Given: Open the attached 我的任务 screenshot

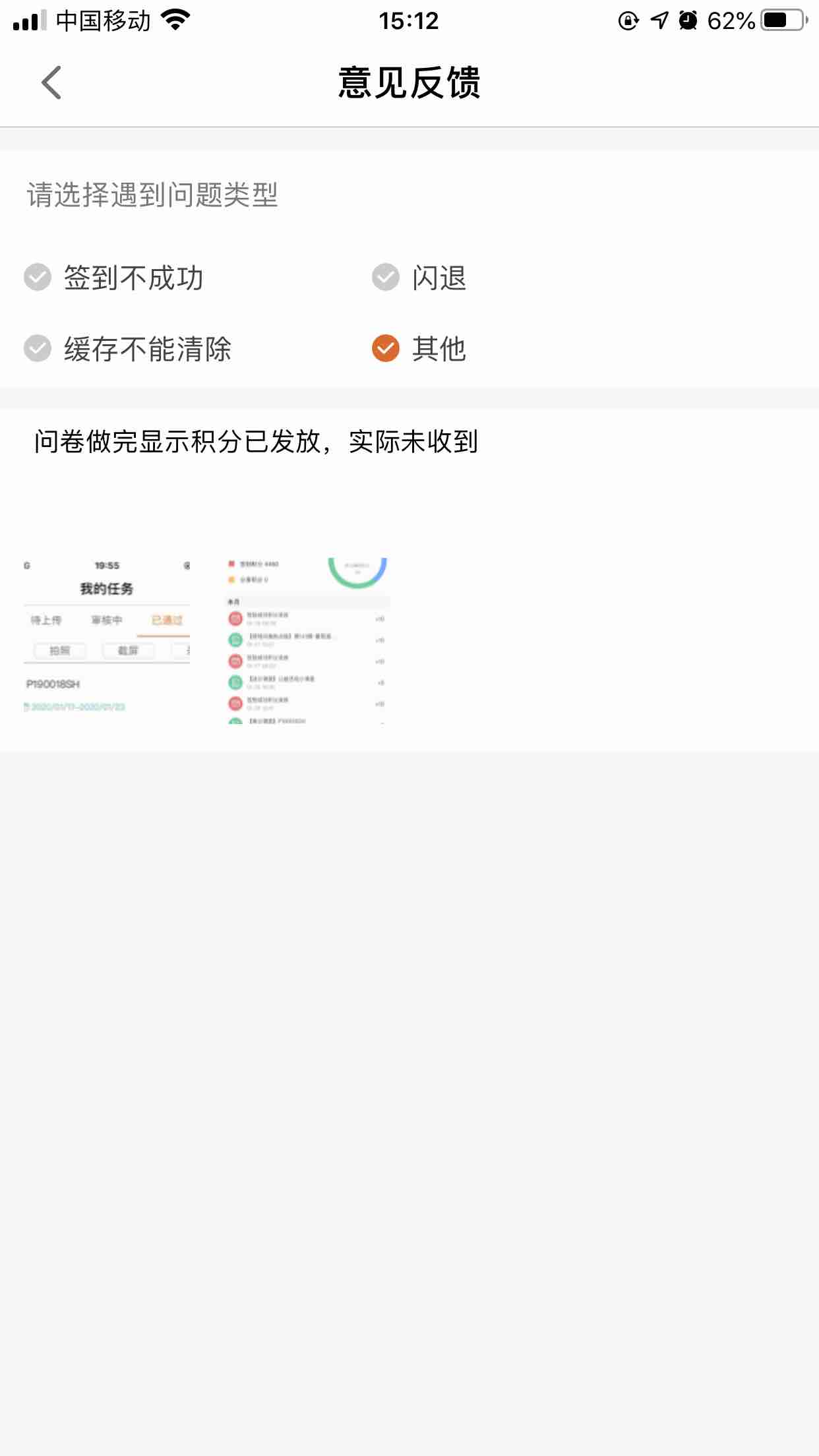Looking at the screenshot, I should (107, 640).
